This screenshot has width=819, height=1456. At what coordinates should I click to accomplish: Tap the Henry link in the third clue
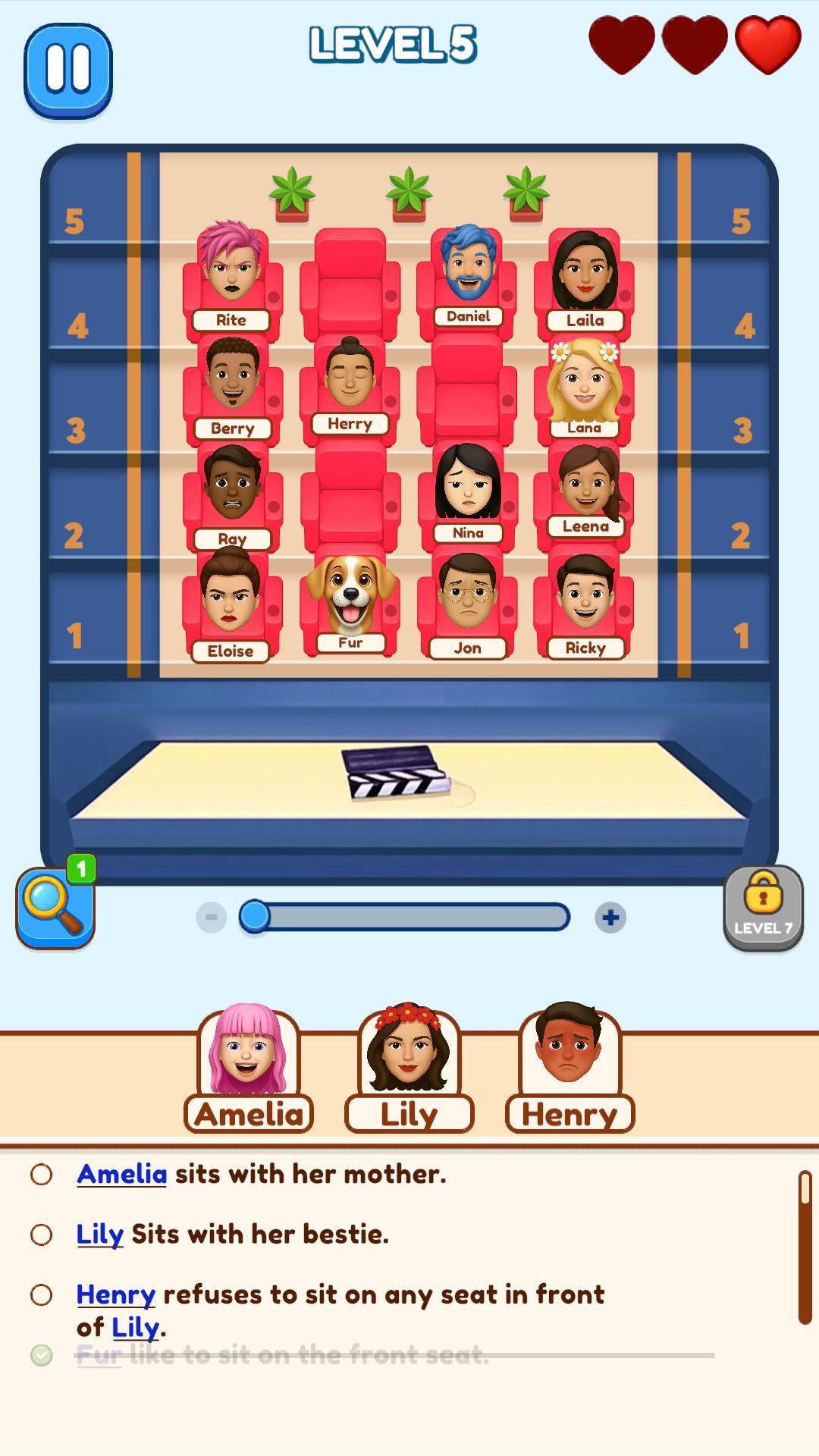pyautogui.click(x=115, y=1294)
